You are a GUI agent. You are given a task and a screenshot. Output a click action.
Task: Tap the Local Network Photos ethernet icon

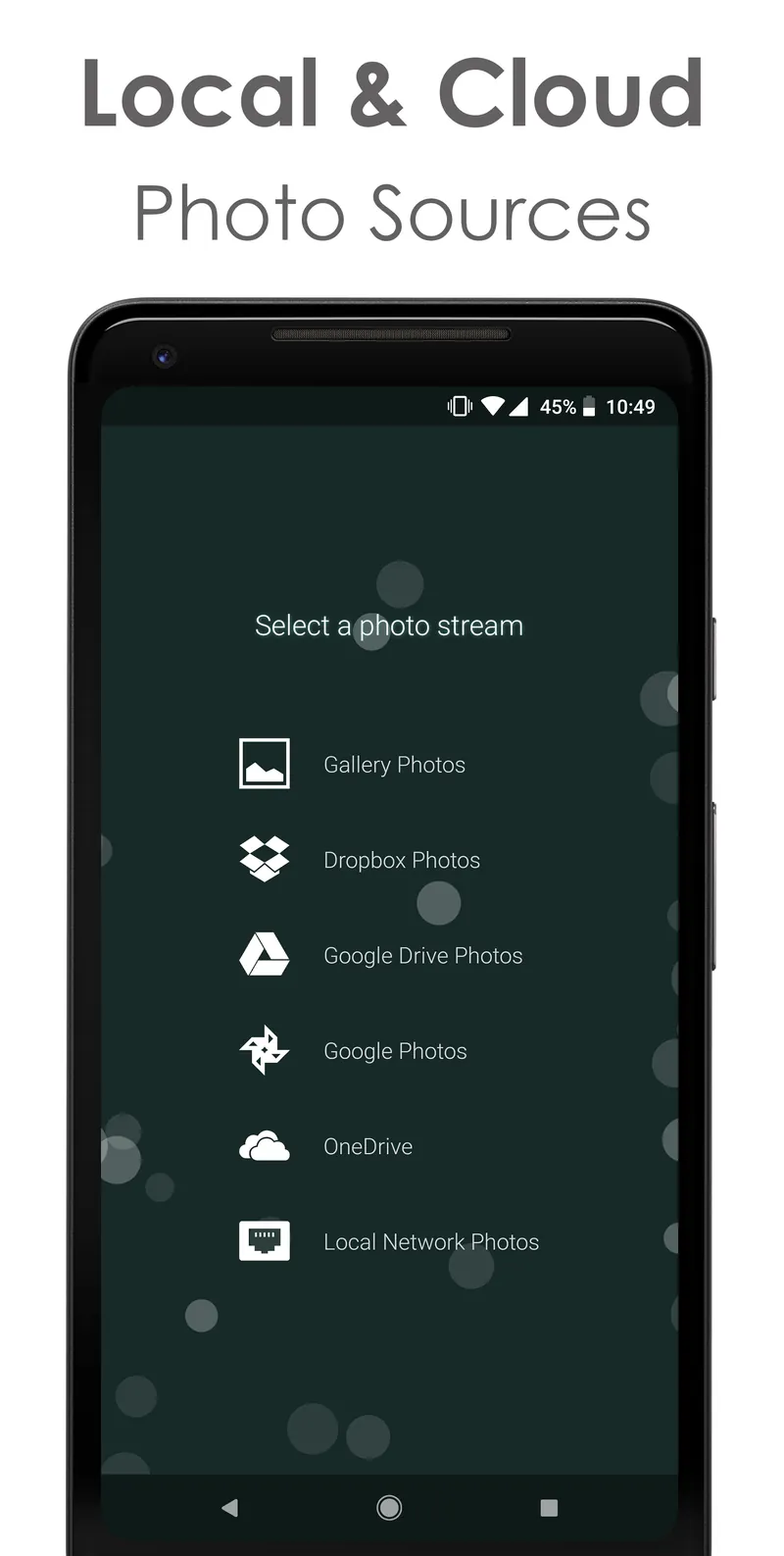coord(263,1239)
